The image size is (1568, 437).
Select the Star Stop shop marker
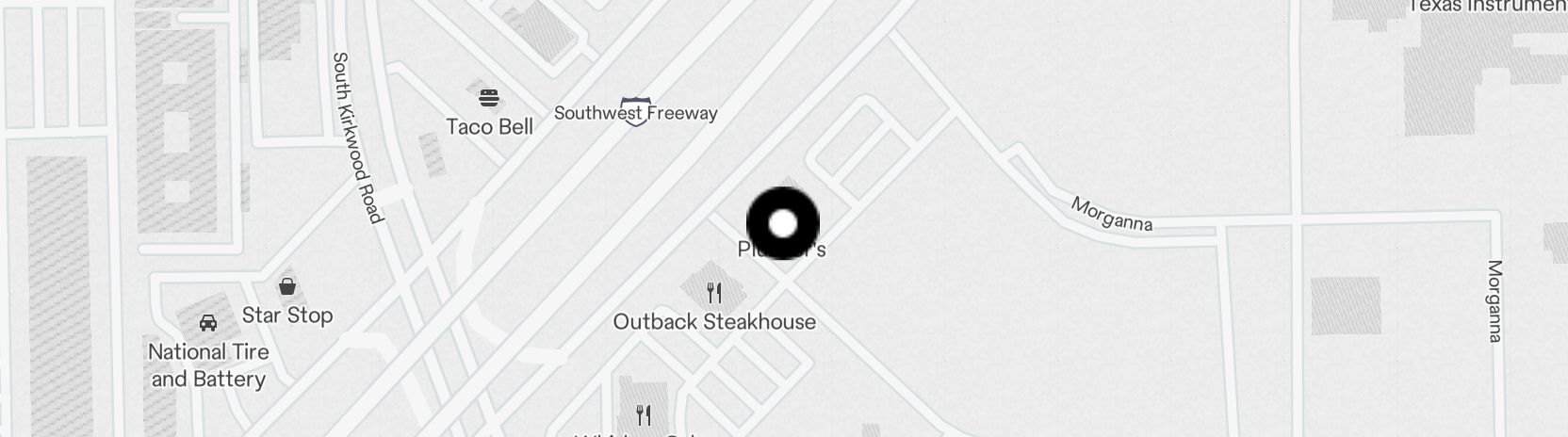(287, 286)
